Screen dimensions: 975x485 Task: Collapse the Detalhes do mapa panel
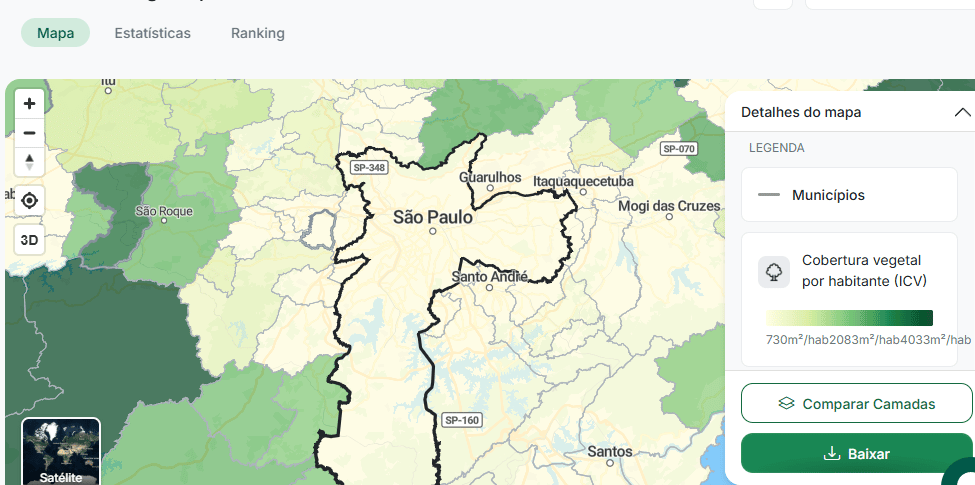962,112
